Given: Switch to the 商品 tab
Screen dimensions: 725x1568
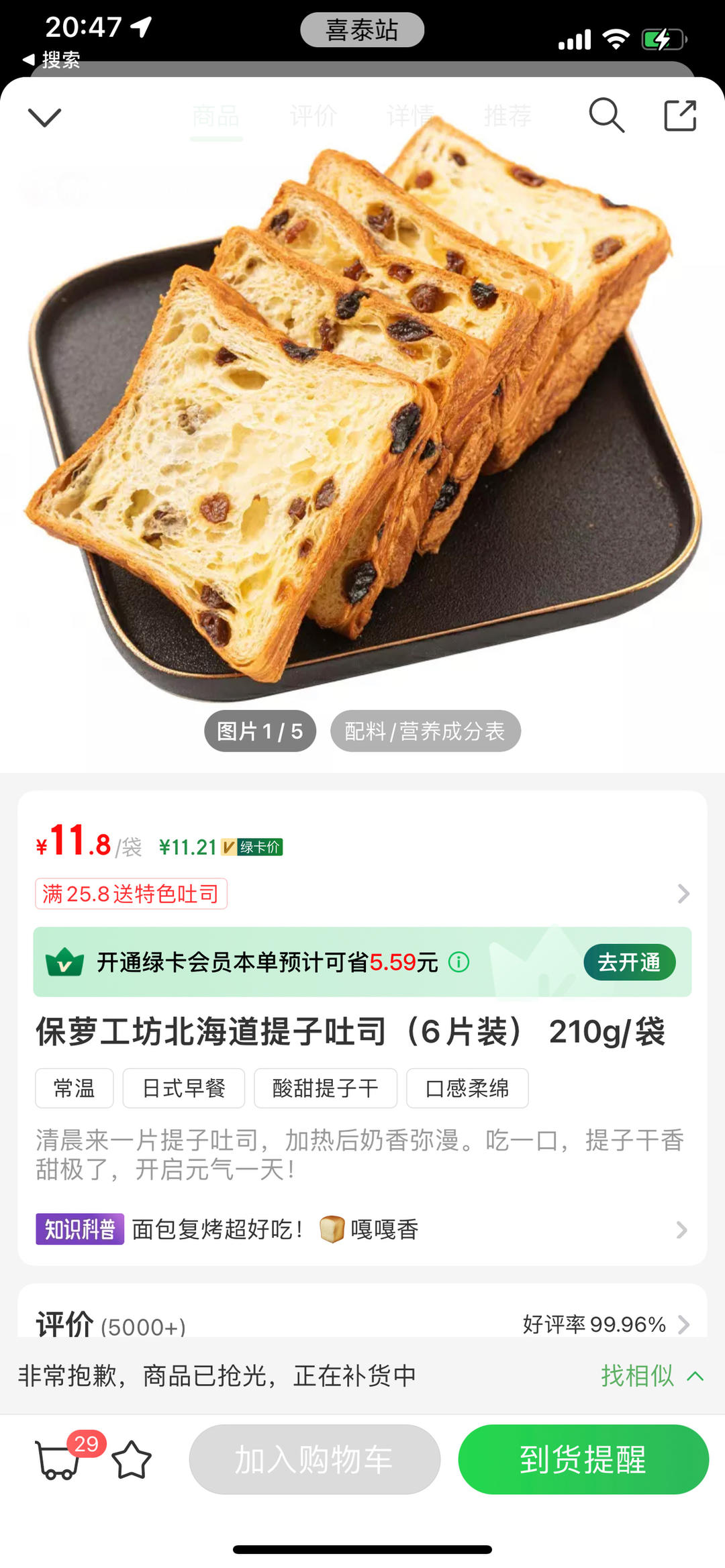Looking at the screenshot, I should click(216, 116).
